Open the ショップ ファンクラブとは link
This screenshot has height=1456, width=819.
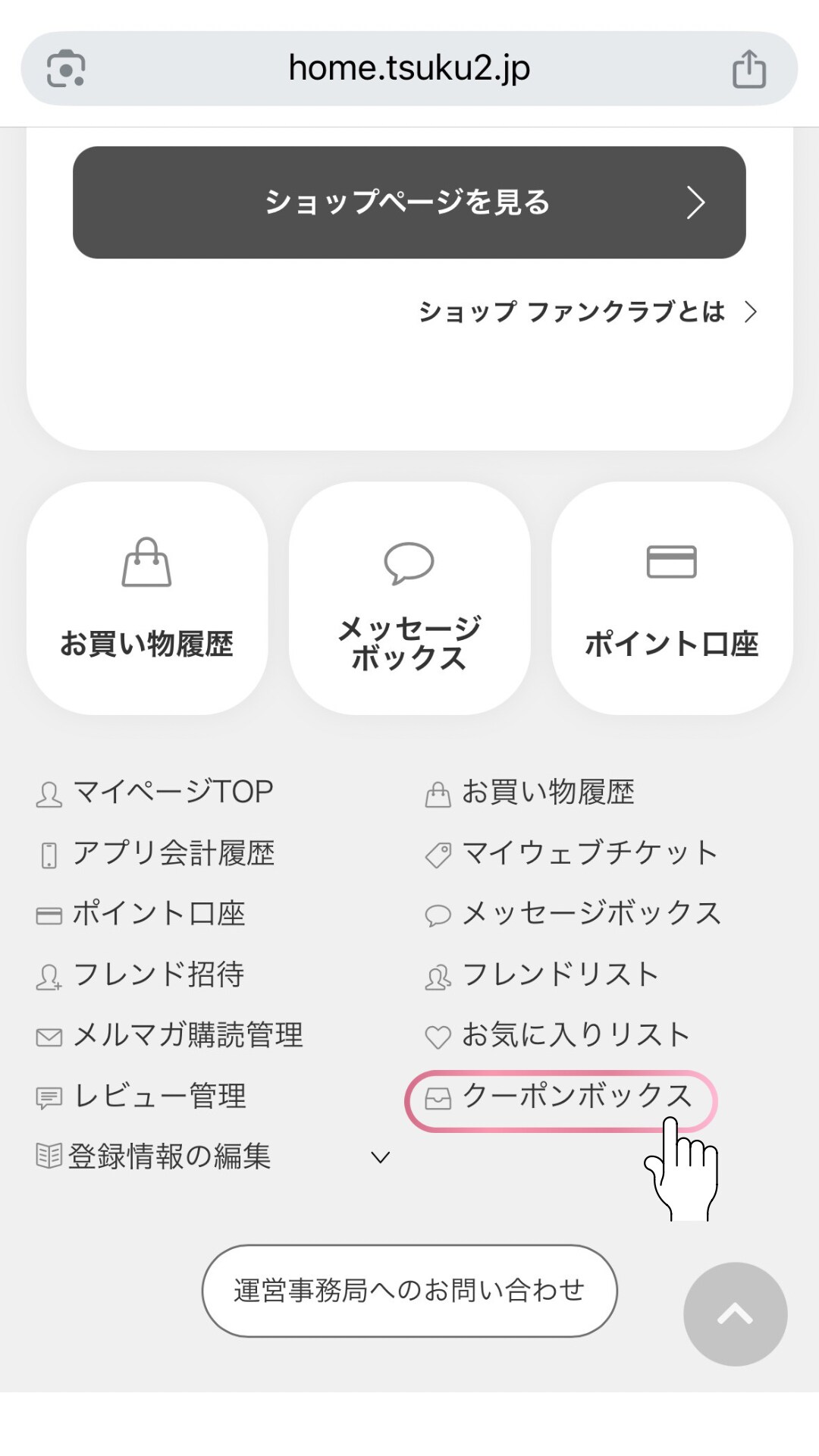pos(587,312)
